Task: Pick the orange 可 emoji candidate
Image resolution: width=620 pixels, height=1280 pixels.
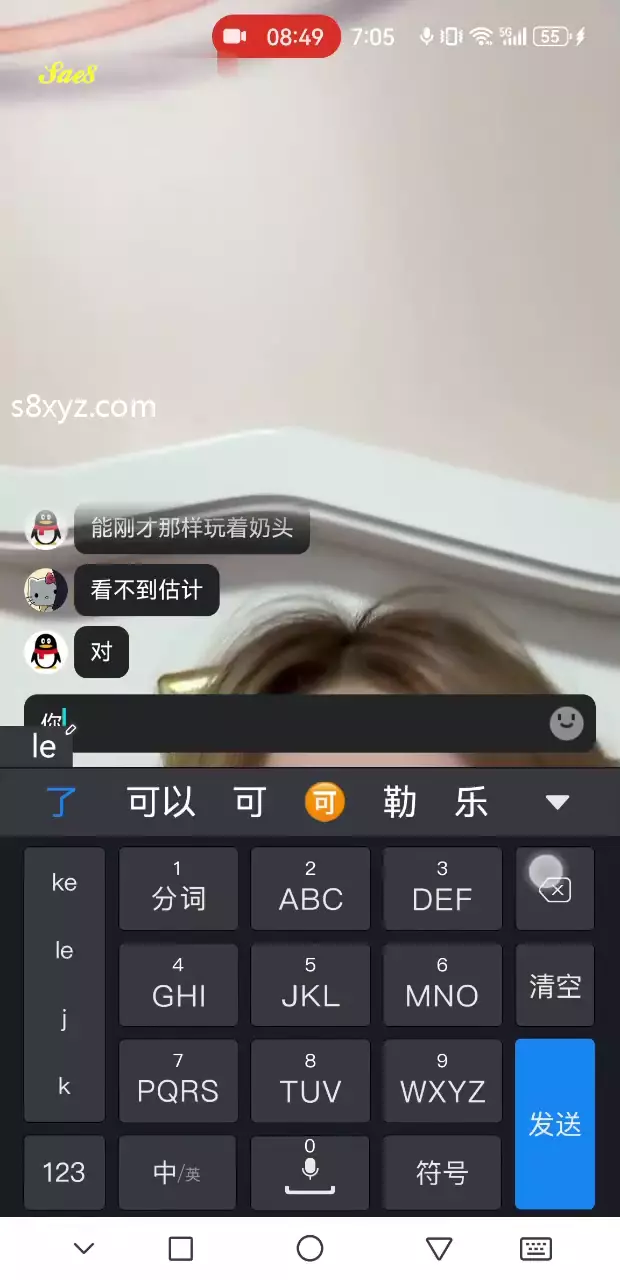Action: (x=324, y=802)
